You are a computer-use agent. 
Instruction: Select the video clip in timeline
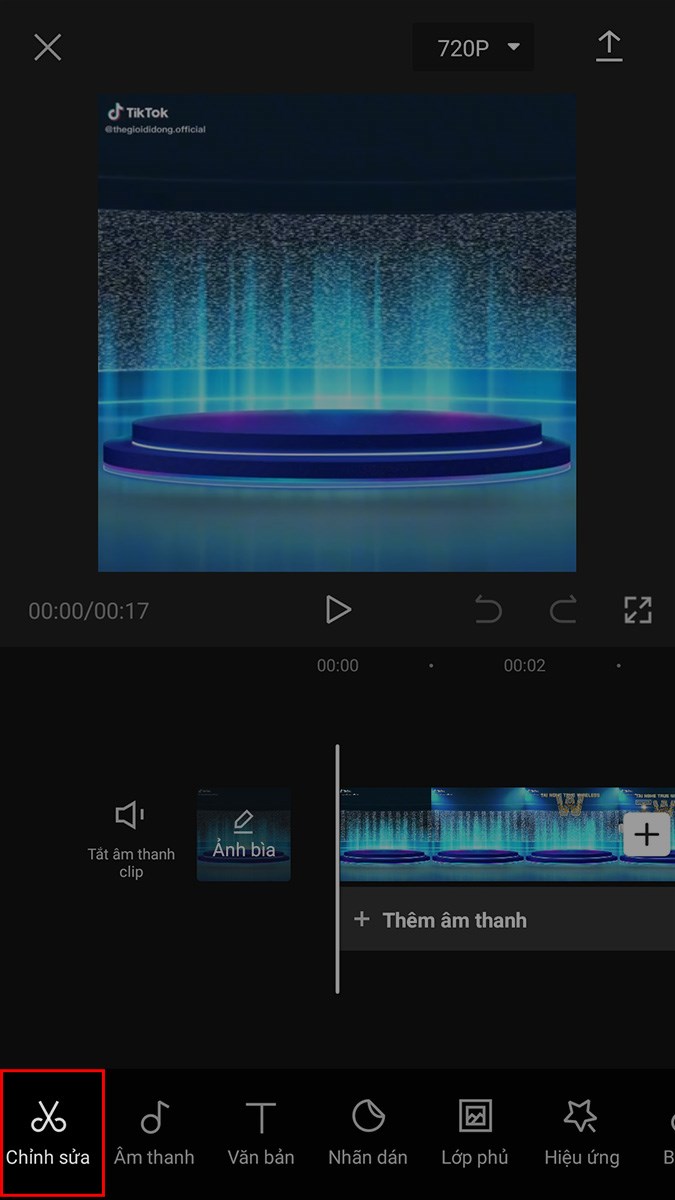480,835
